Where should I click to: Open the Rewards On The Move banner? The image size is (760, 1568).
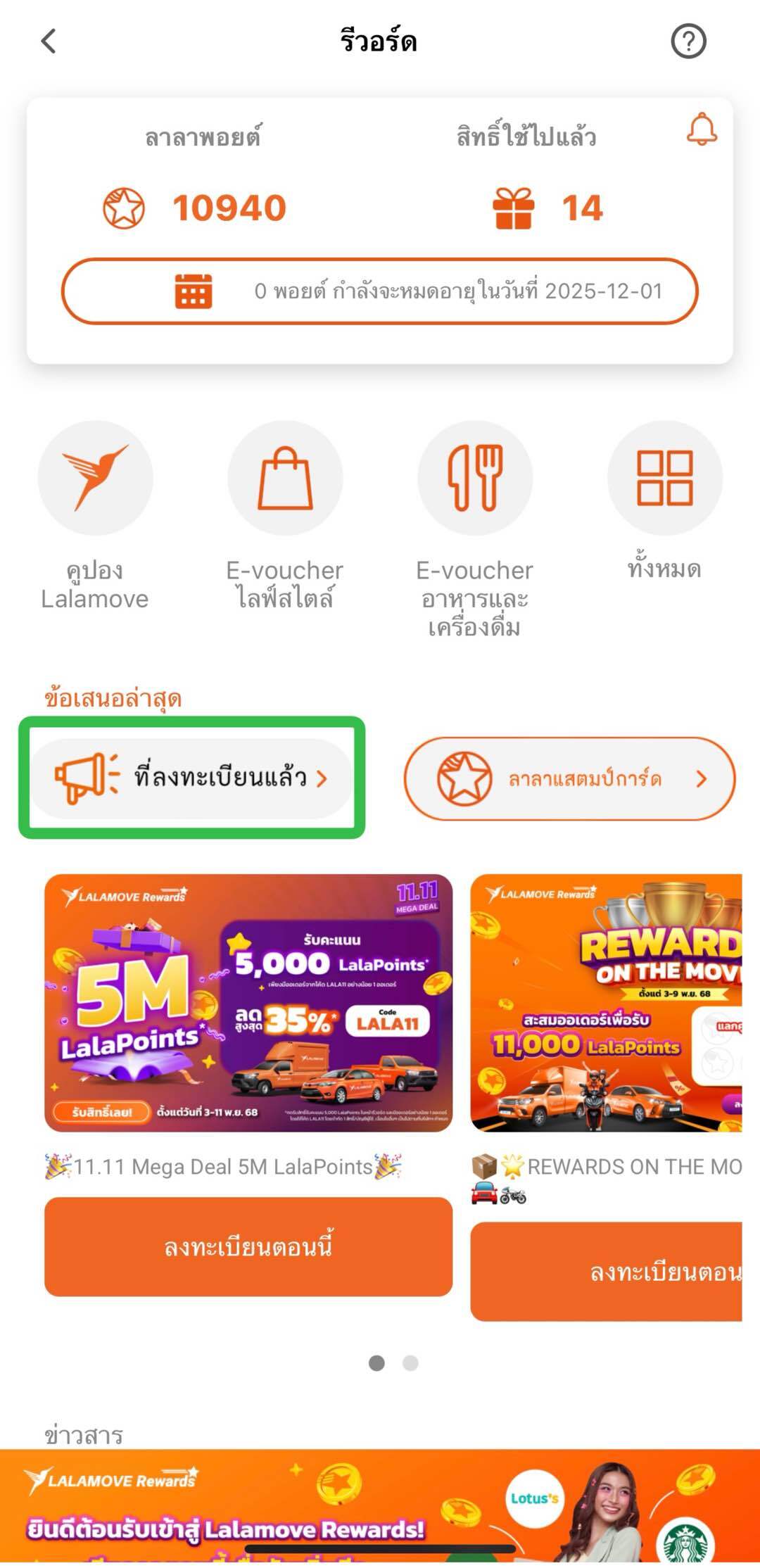(606, 1003)
